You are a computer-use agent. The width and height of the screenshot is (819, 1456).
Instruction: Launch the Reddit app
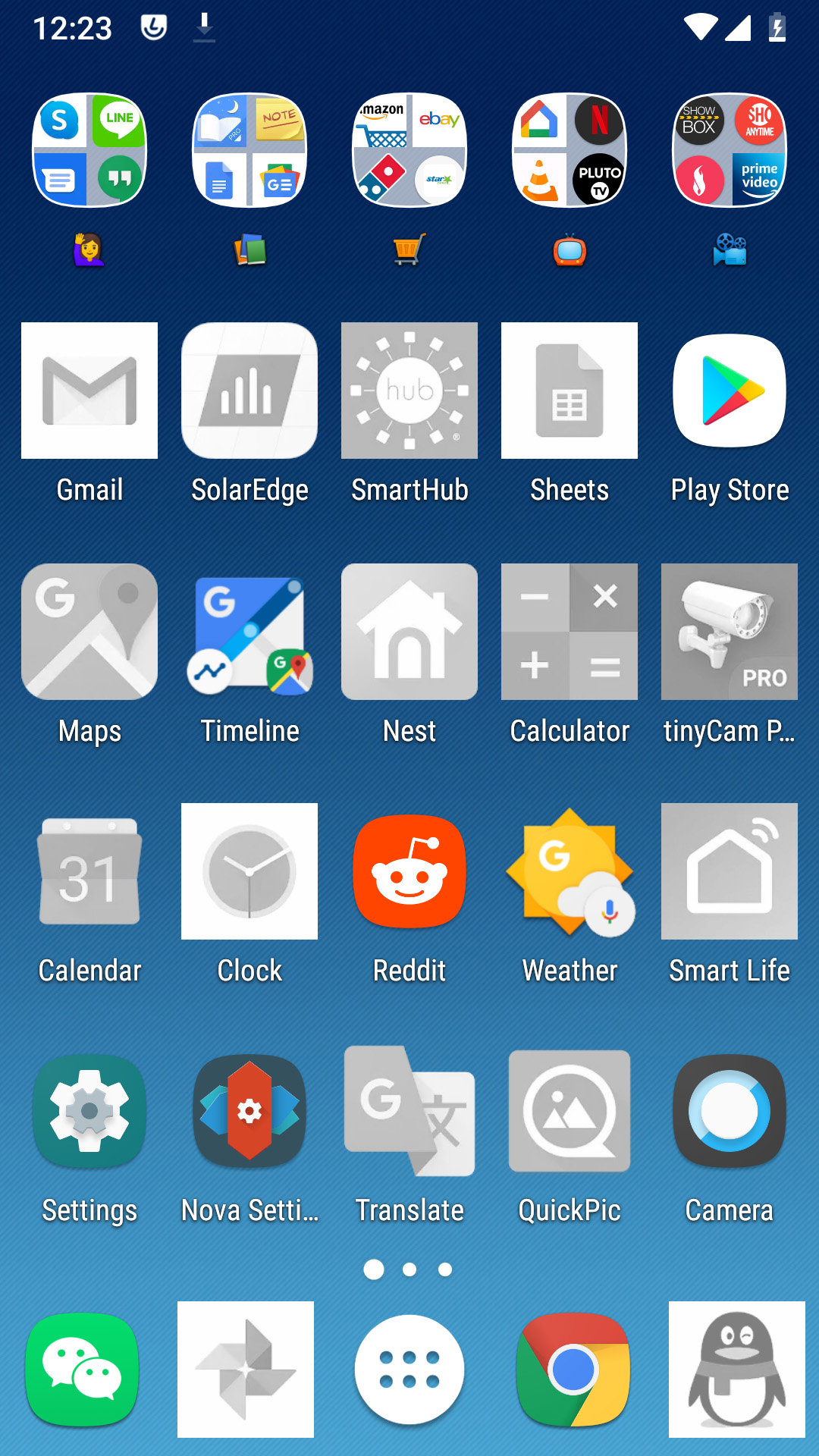coord(409,871)
